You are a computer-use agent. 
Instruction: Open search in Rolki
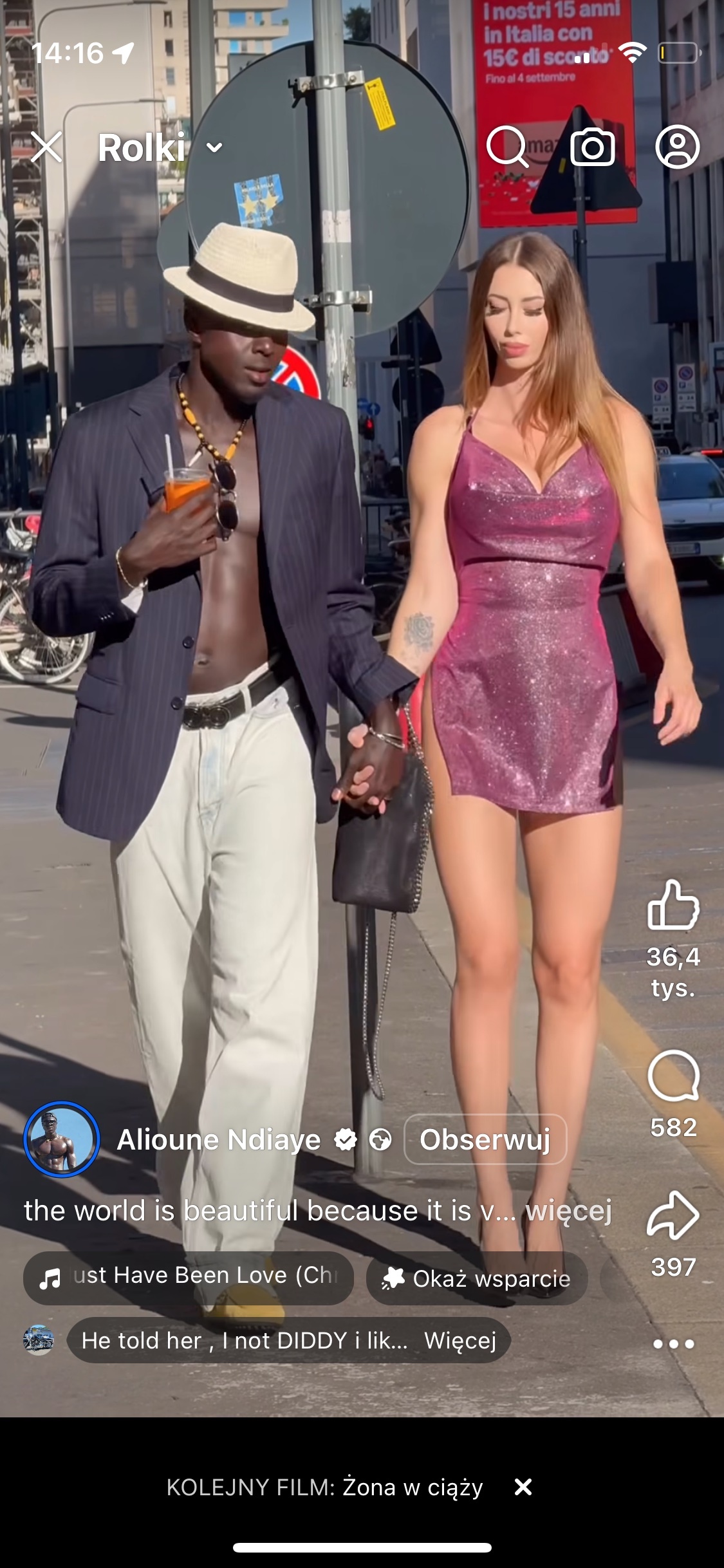tap(506, 147)
